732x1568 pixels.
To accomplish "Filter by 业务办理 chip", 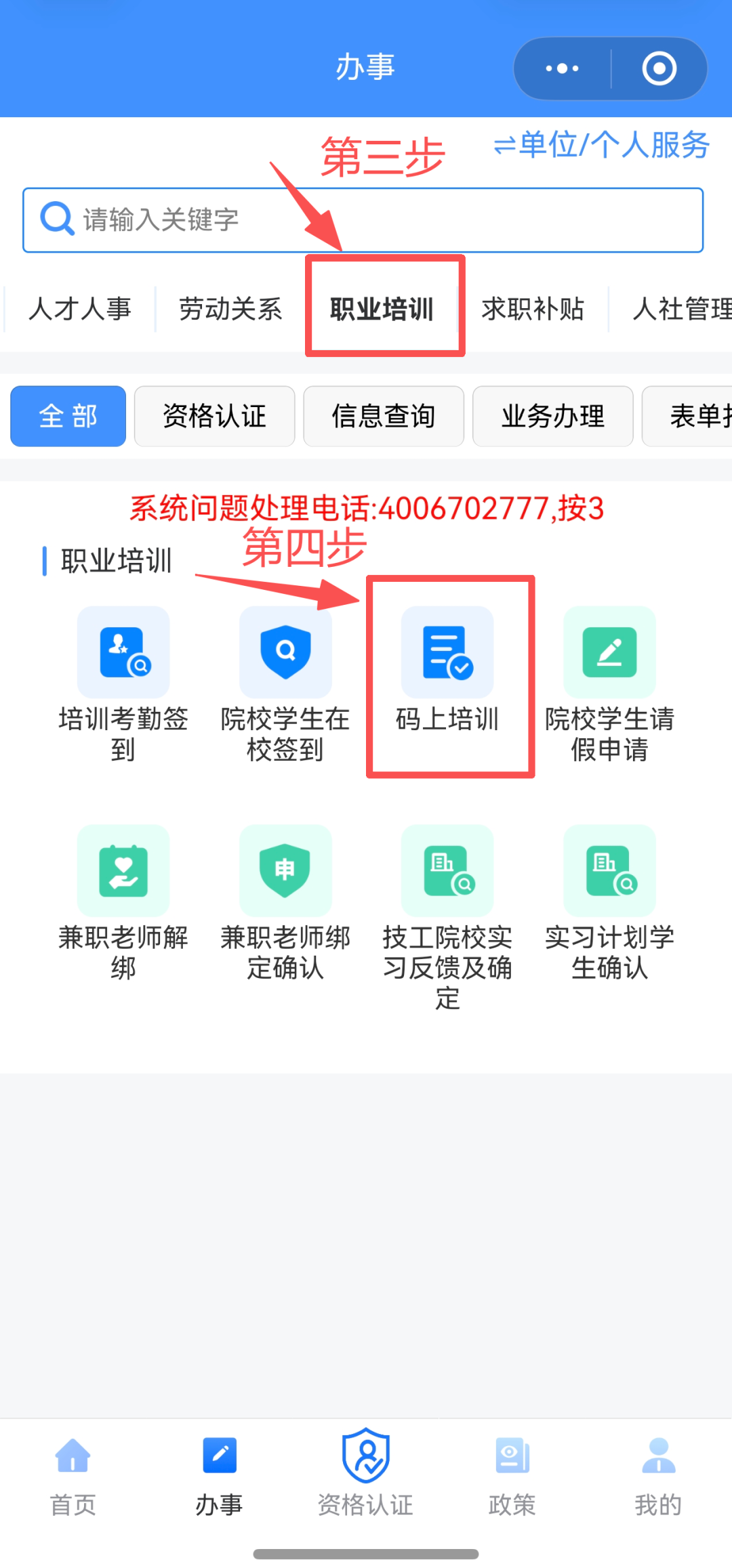I will click(552, 416).
